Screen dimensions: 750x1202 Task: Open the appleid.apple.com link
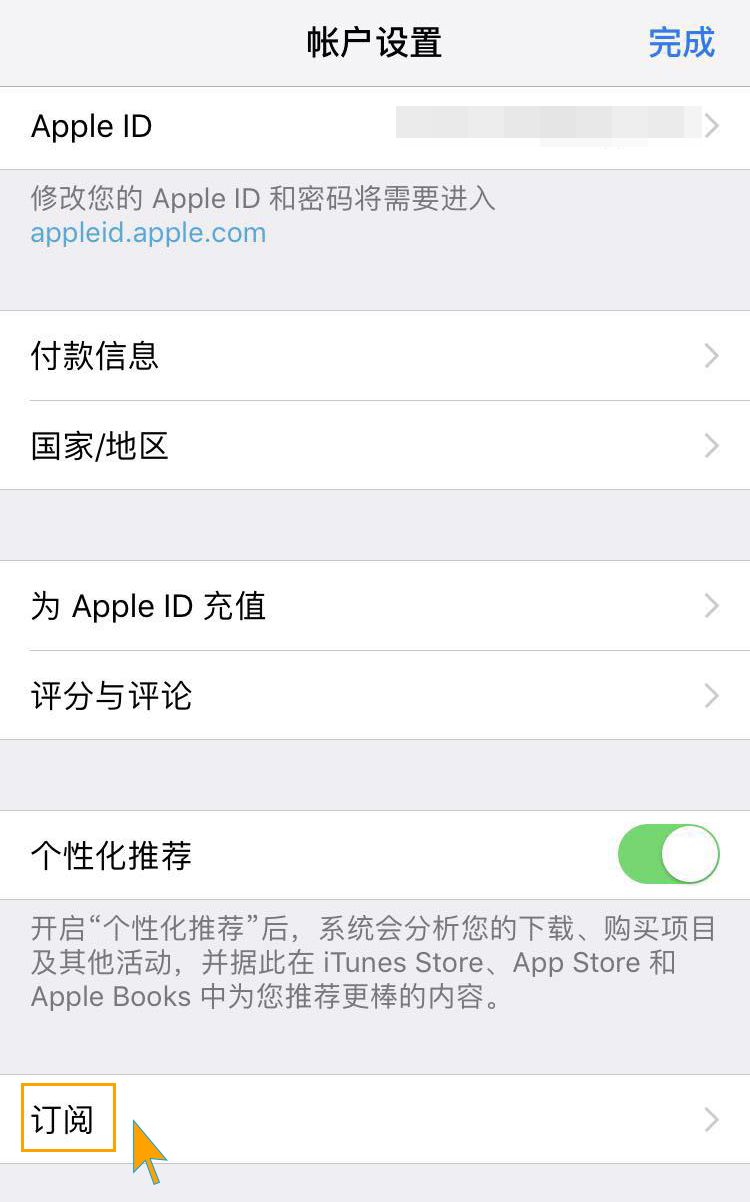[x=148, y=233]
